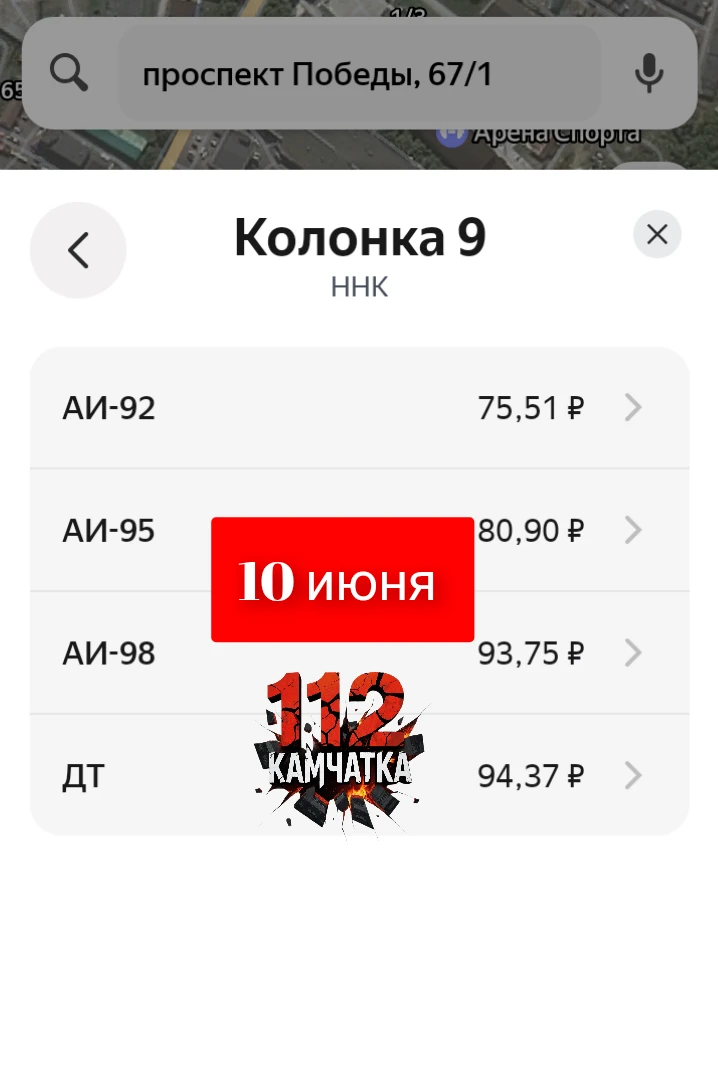Tap the search field with проспект Победы
Image resolution: width=718 pixels, height=1074 pixels.
(x=359, y=73)
